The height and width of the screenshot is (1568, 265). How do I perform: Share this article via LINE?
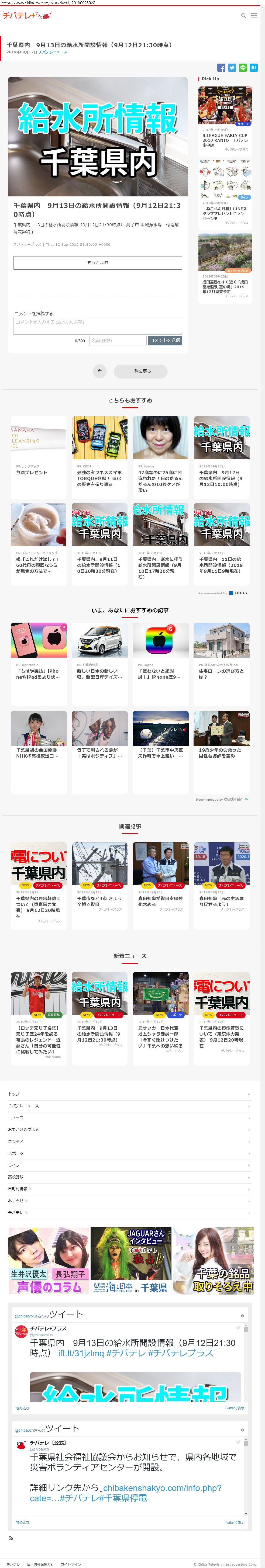coord(242,68)
